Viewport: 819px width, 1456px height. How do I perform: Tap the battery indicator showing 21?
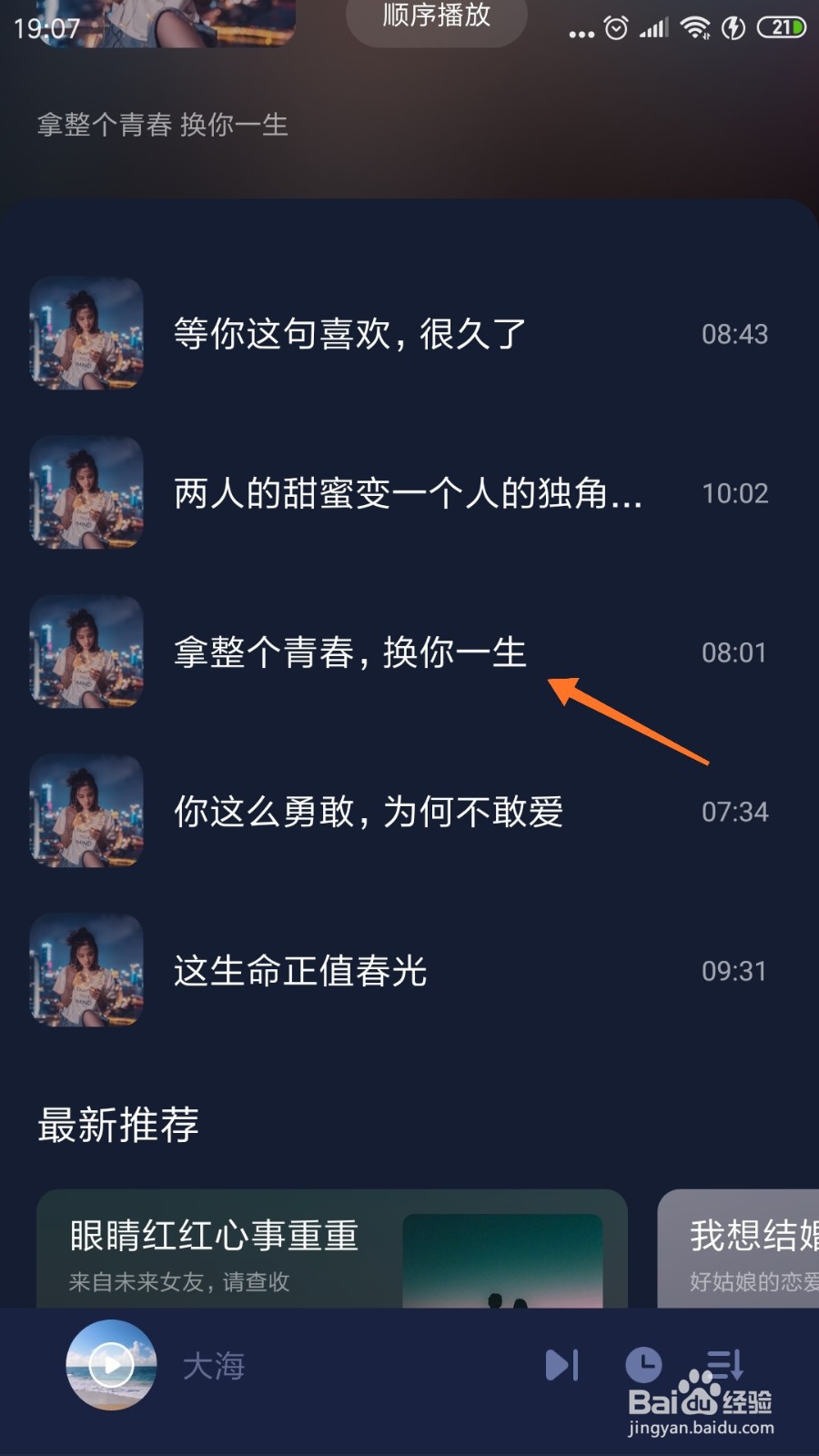[x=780, y=27]
